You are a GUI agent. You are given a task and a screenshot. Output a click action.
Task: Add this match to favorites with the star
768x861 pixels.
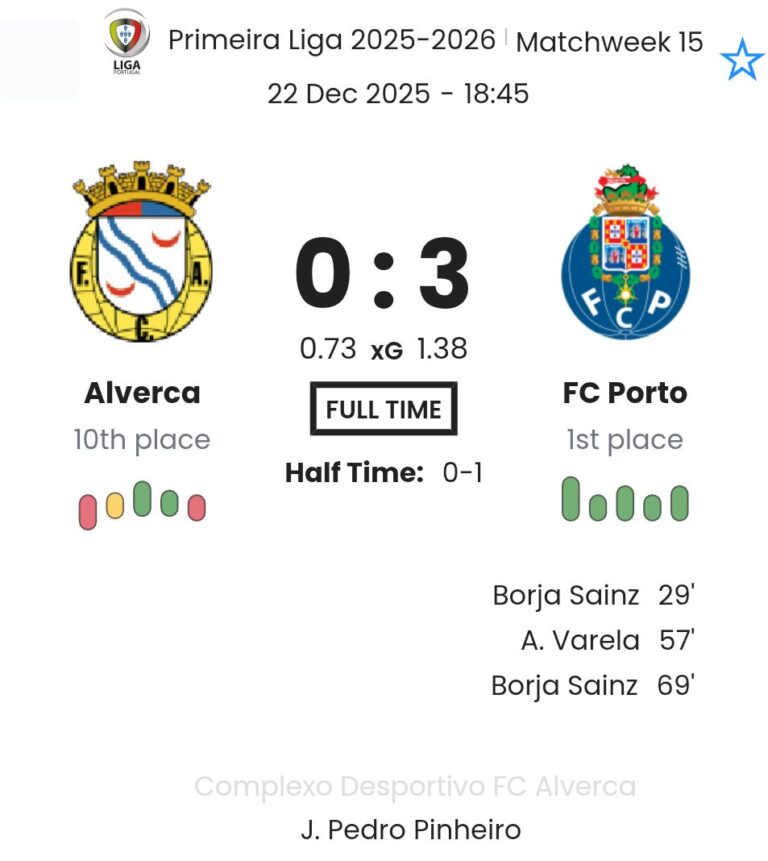742,61
